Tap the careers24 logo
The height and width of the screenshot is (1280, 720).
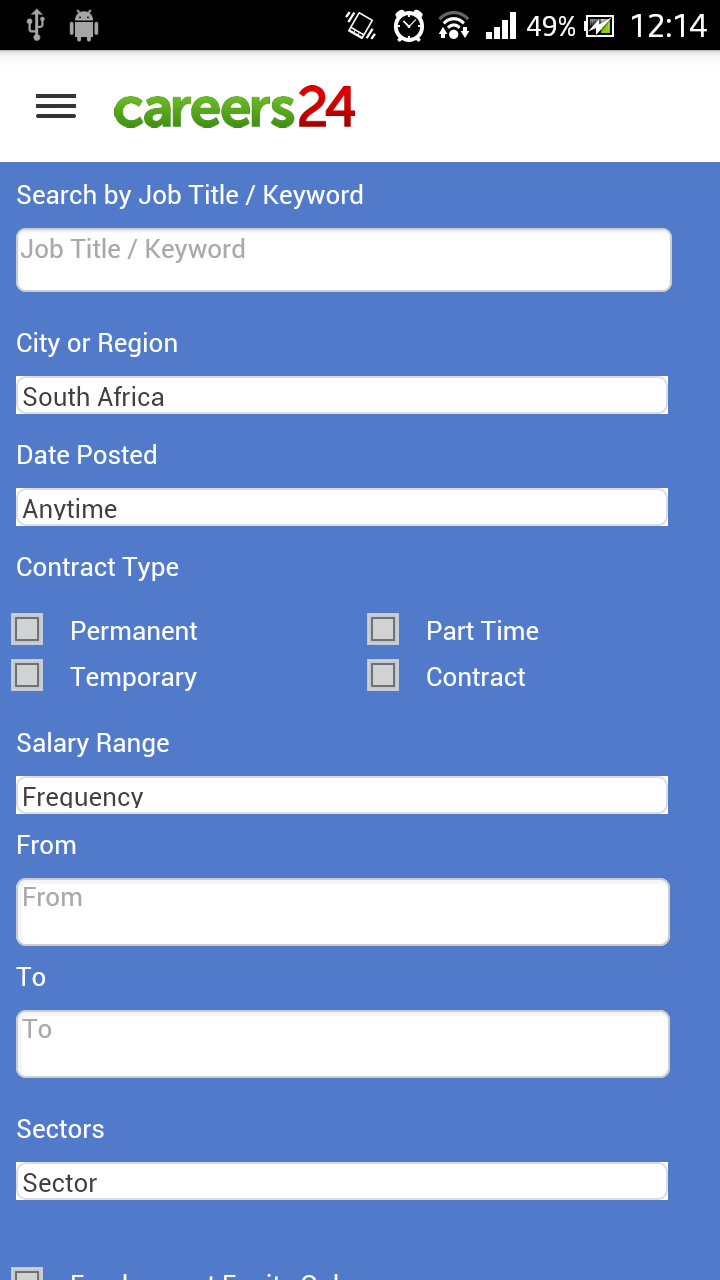234,107
